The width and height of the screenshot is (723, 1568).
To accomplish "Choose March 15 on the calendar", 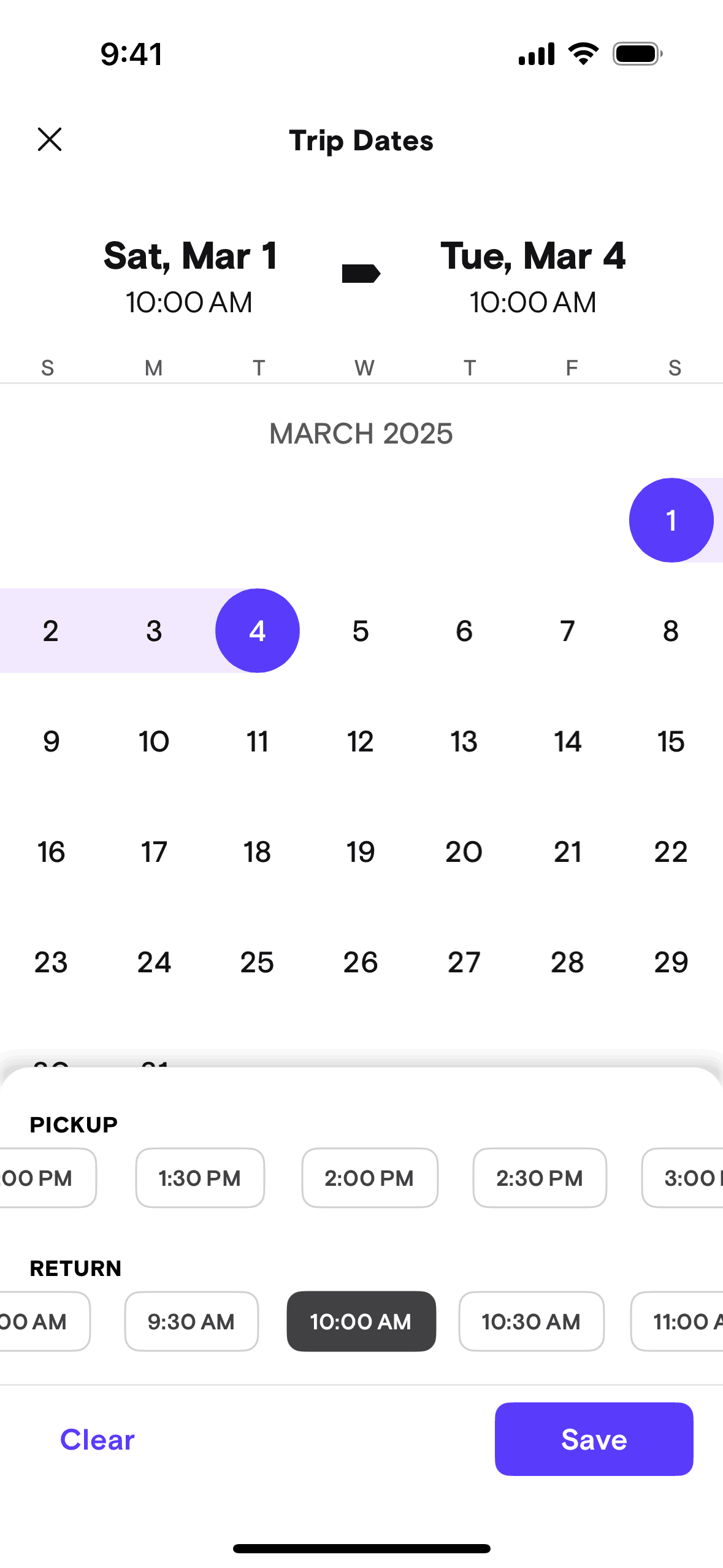I will 671,741.
